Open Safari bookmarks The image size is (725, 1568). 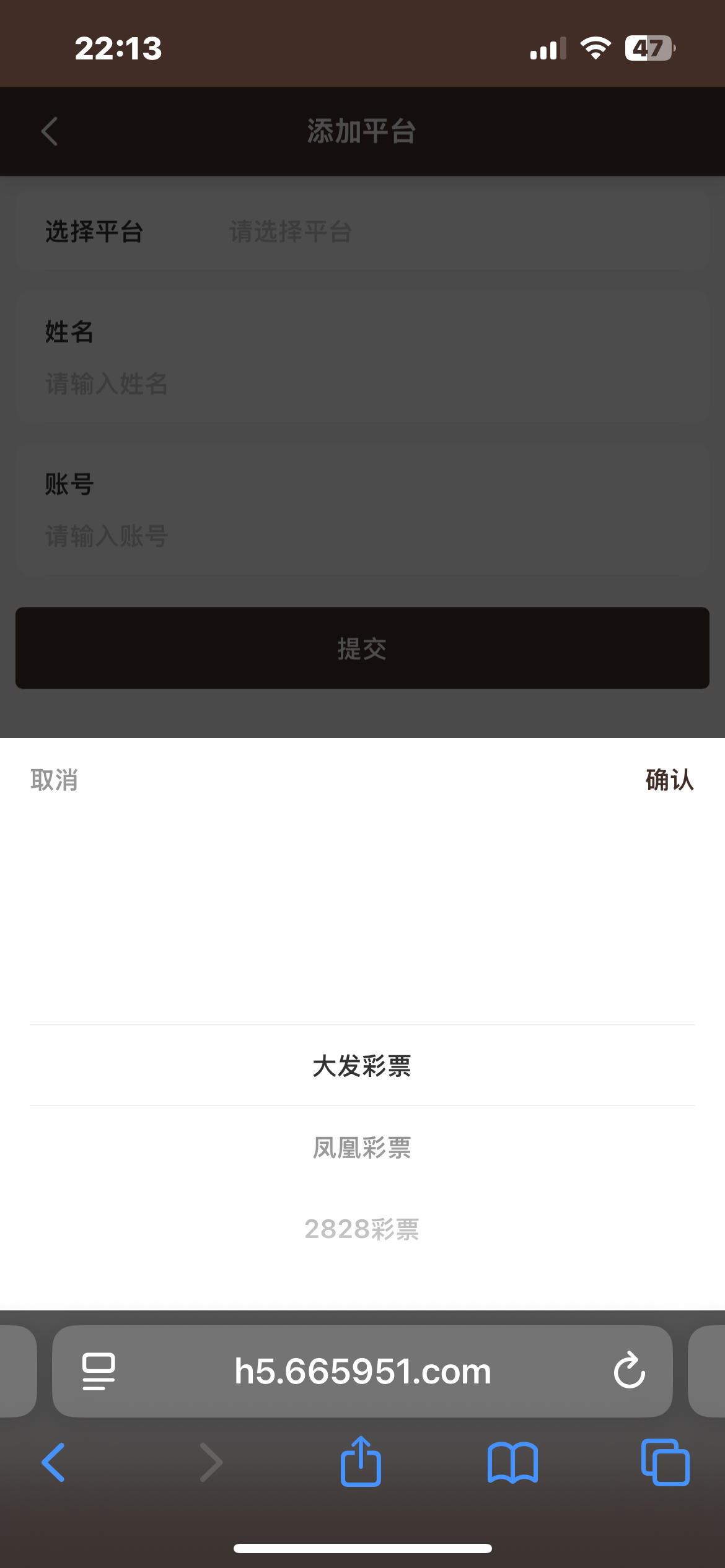click(512, 1462)
